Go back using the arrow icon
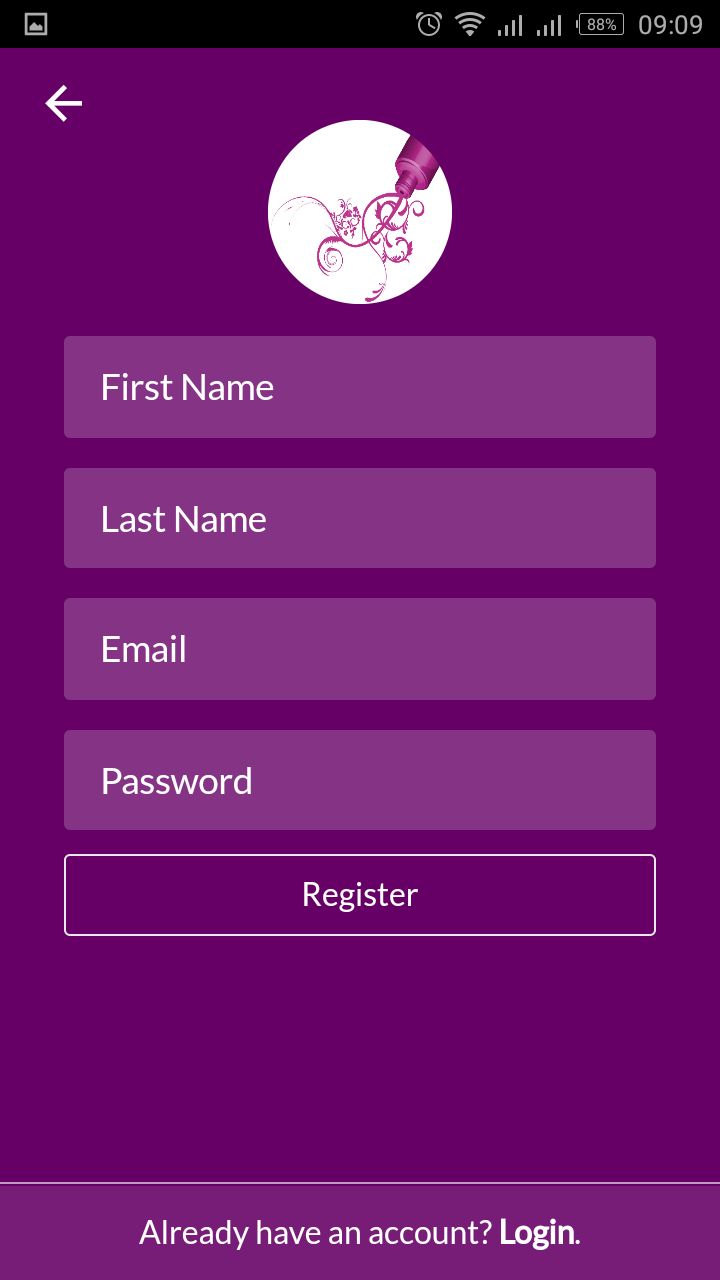The height and width of the screenshot is (1280, 720). [64, 104]
